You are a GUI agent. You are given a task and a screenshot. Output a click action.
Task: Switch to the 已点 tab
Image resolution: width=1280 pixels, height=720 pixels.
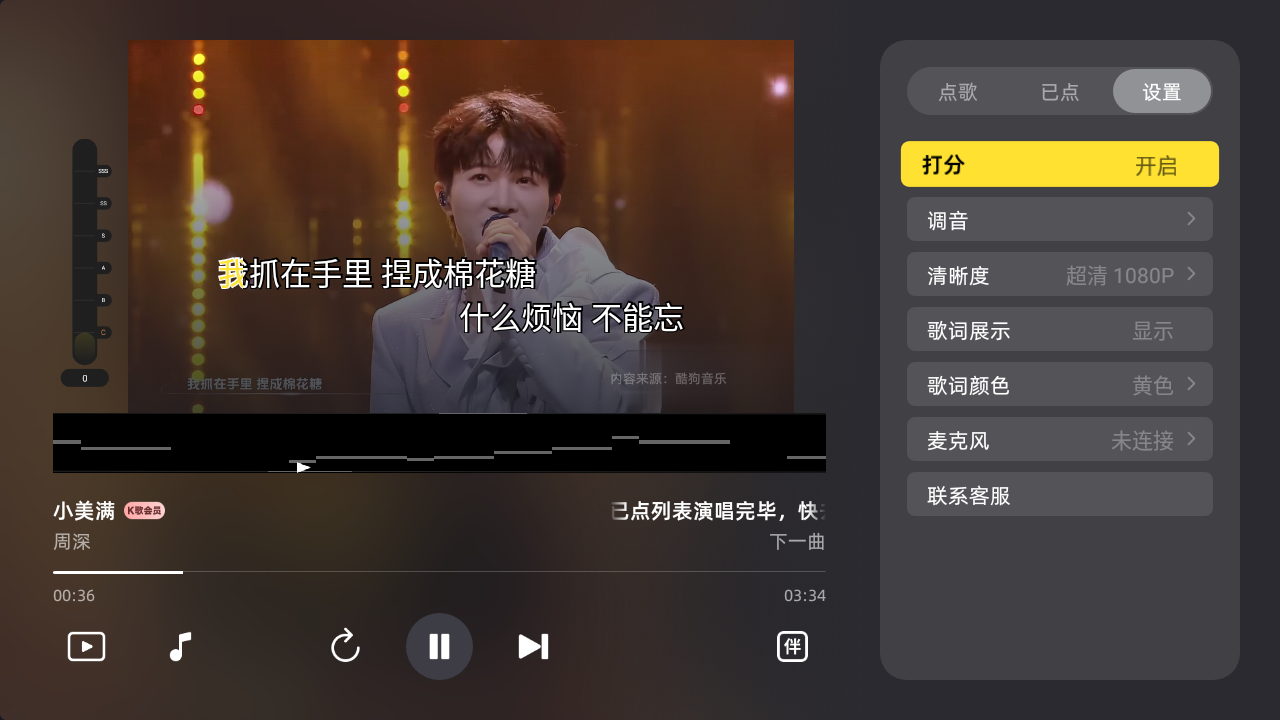(x=1060, y=92)
